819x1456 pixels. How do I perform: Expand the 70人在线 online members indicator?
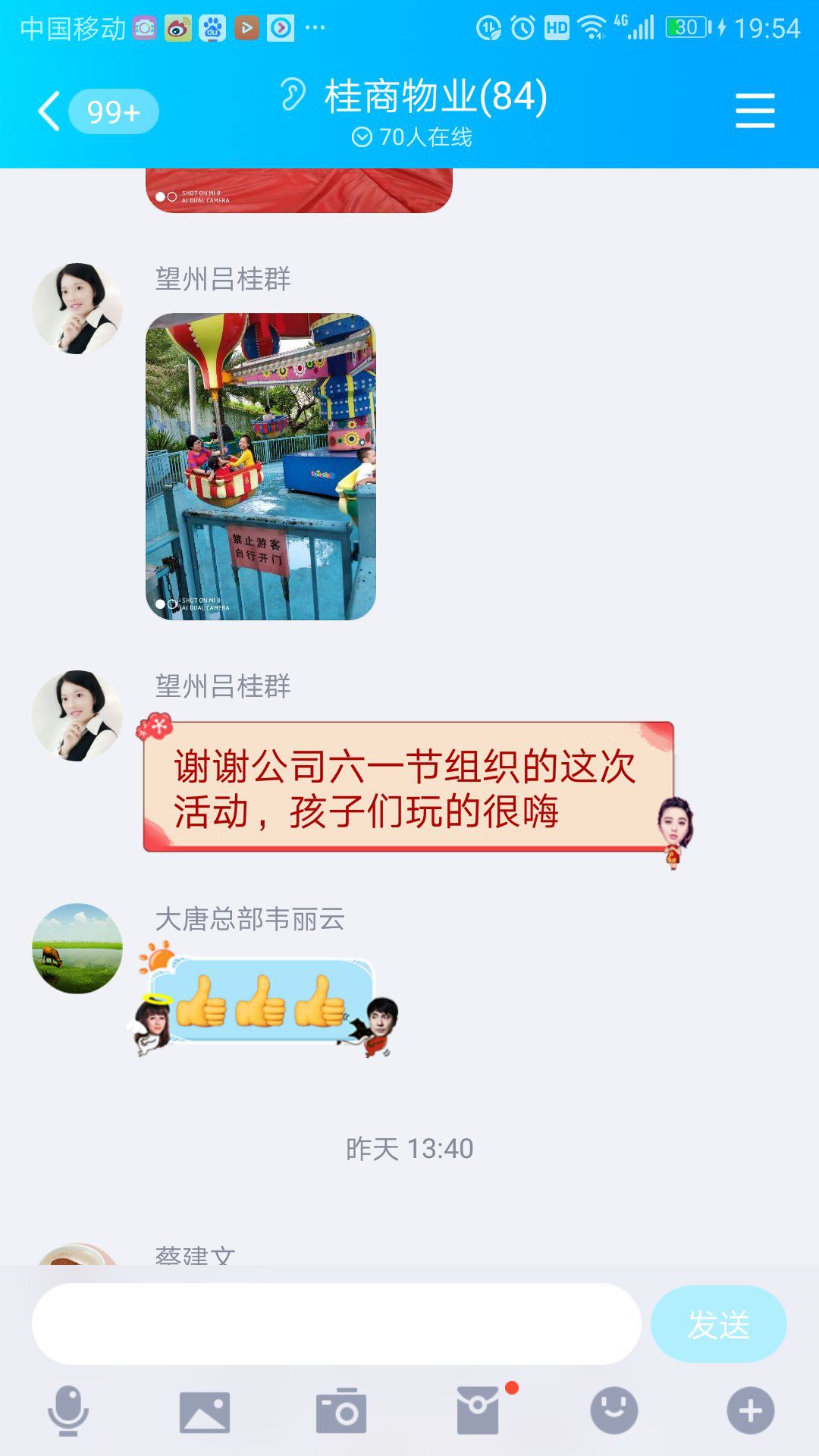tap(412, 137)
